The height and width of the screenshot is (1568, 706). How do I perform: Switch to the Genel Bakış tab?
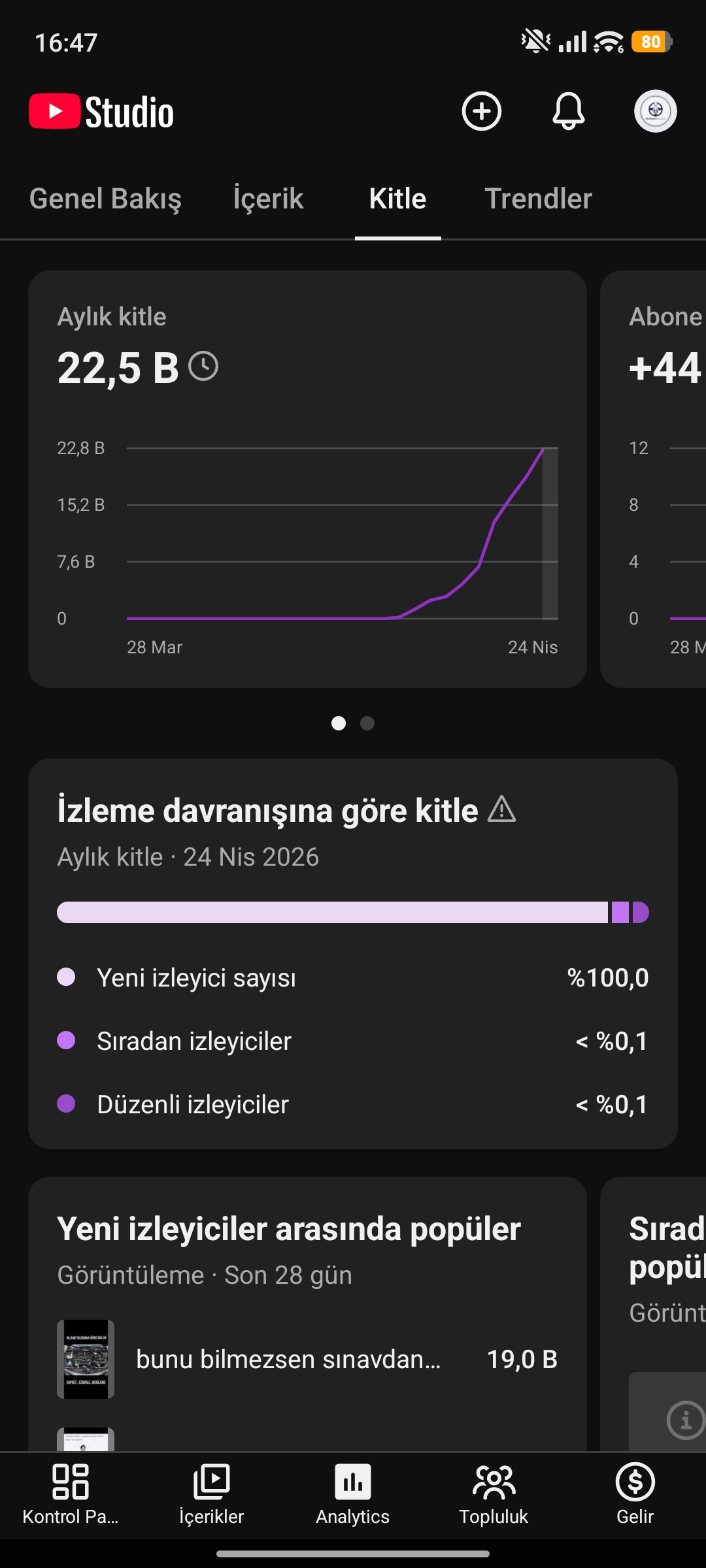[105, 199]
